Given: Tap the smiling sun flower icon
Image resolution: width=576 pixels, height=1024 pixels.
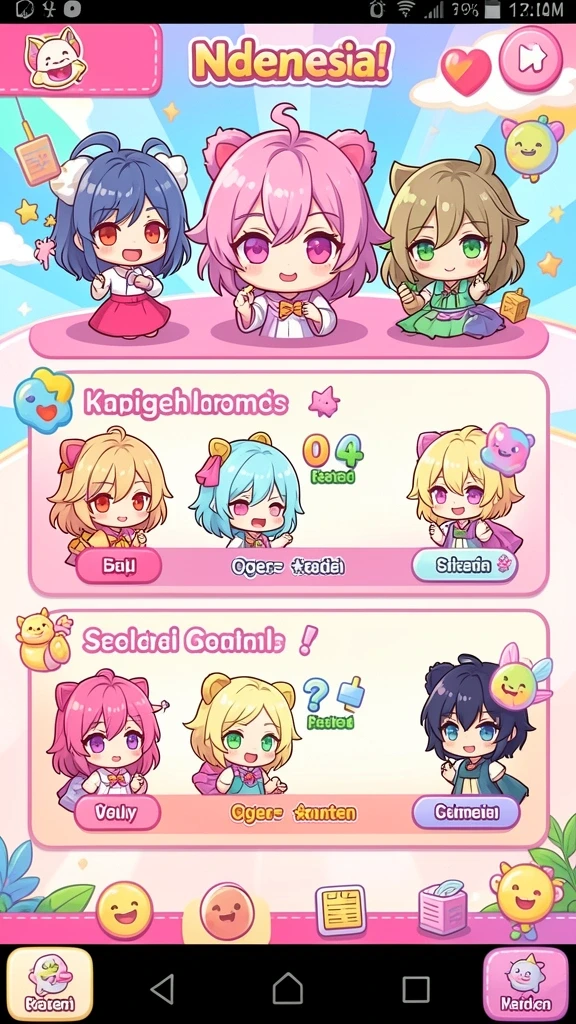Looking at the screenshot, I should (x=525, y=896).
